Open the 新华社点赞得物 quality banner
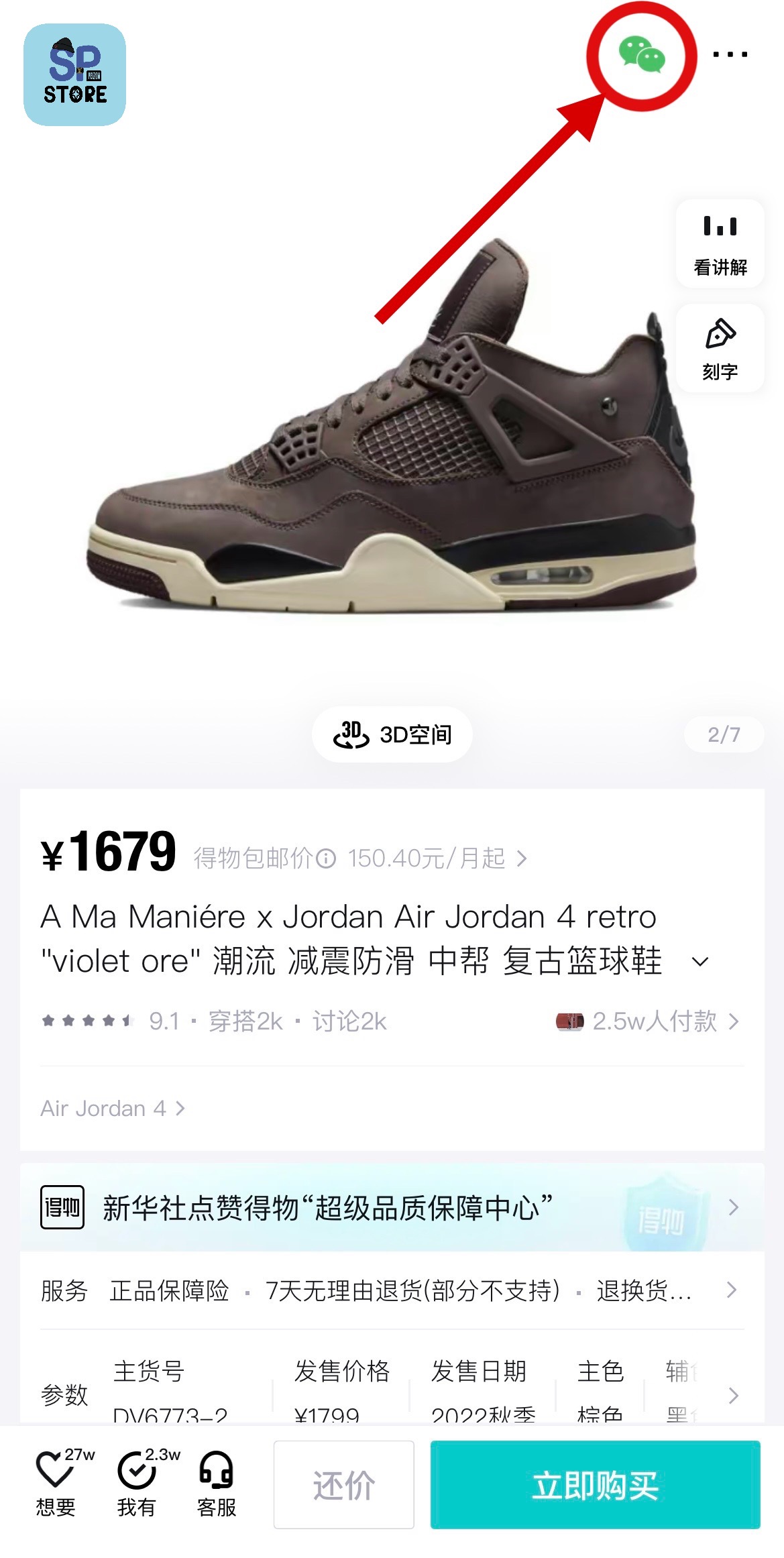 (392, 1207)
